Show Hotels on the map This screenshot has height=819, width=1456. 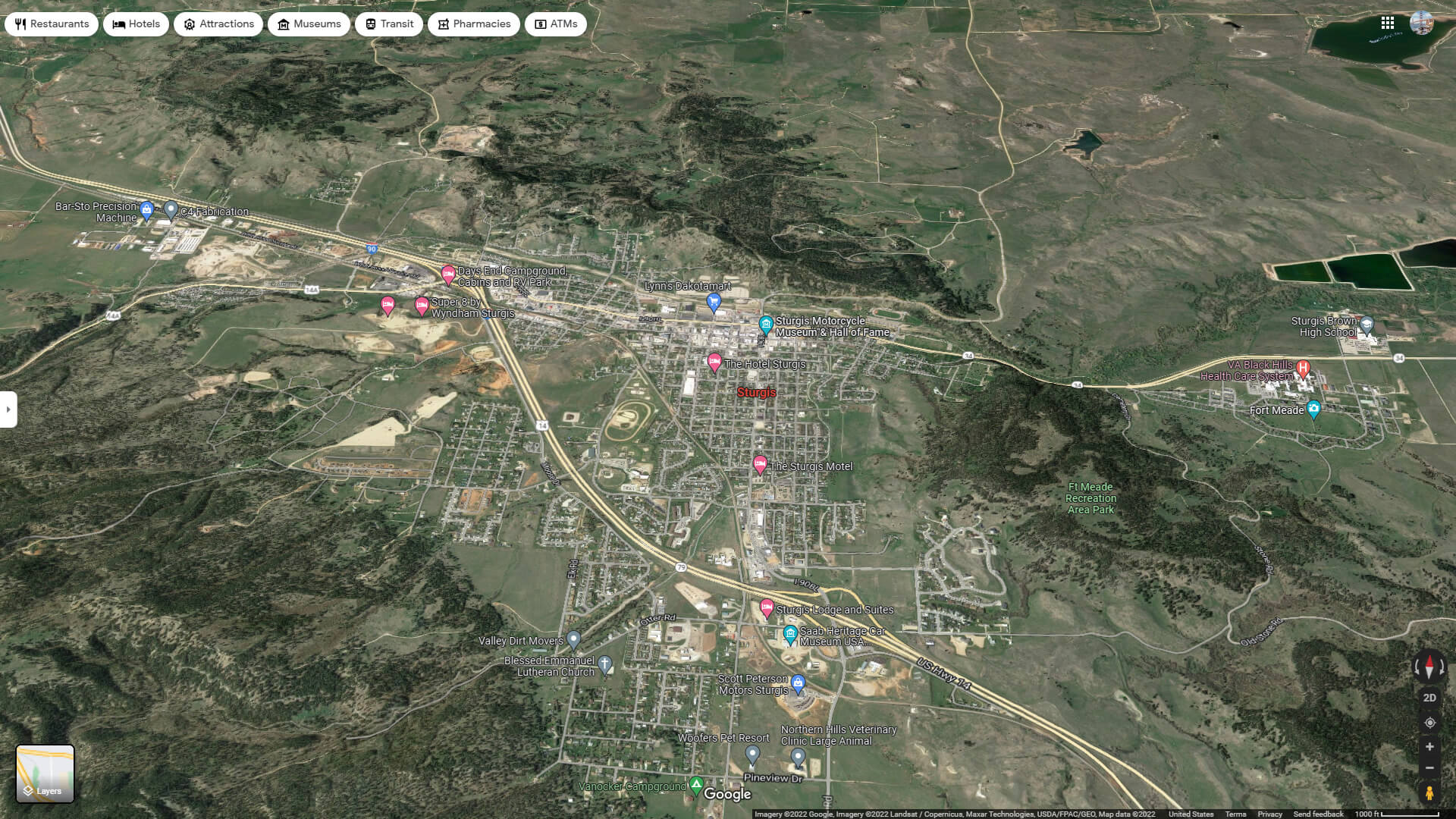click(x=136, y=24)
